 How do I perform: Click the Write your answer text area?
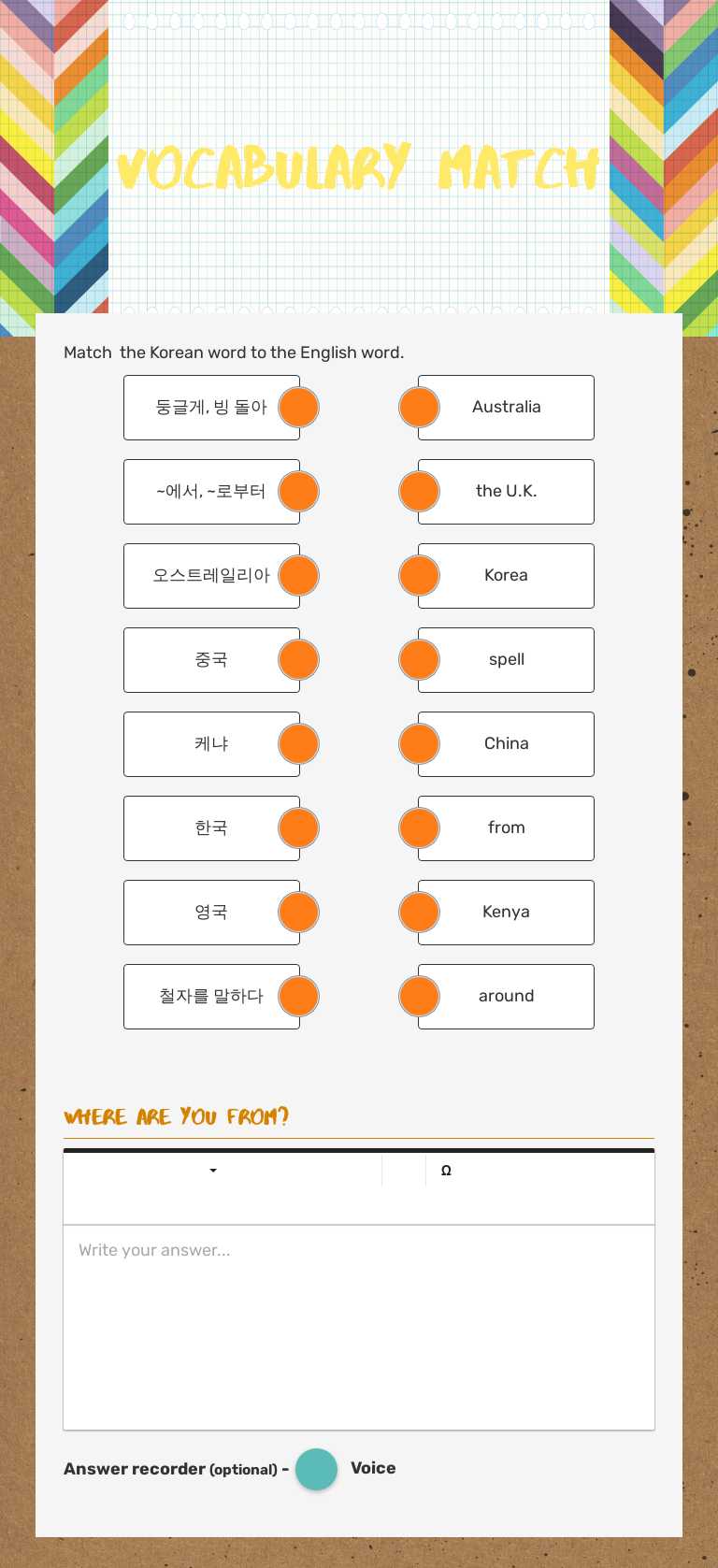358,1309
